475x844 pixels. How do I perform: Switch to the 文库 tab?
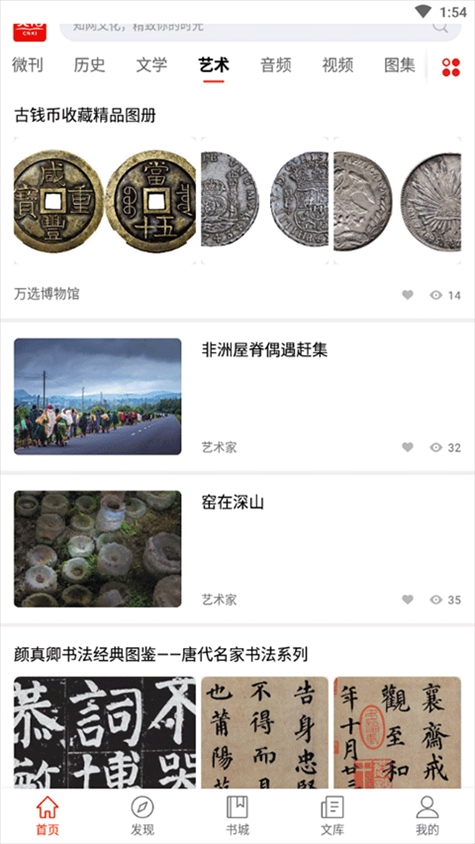coord(332,816)
